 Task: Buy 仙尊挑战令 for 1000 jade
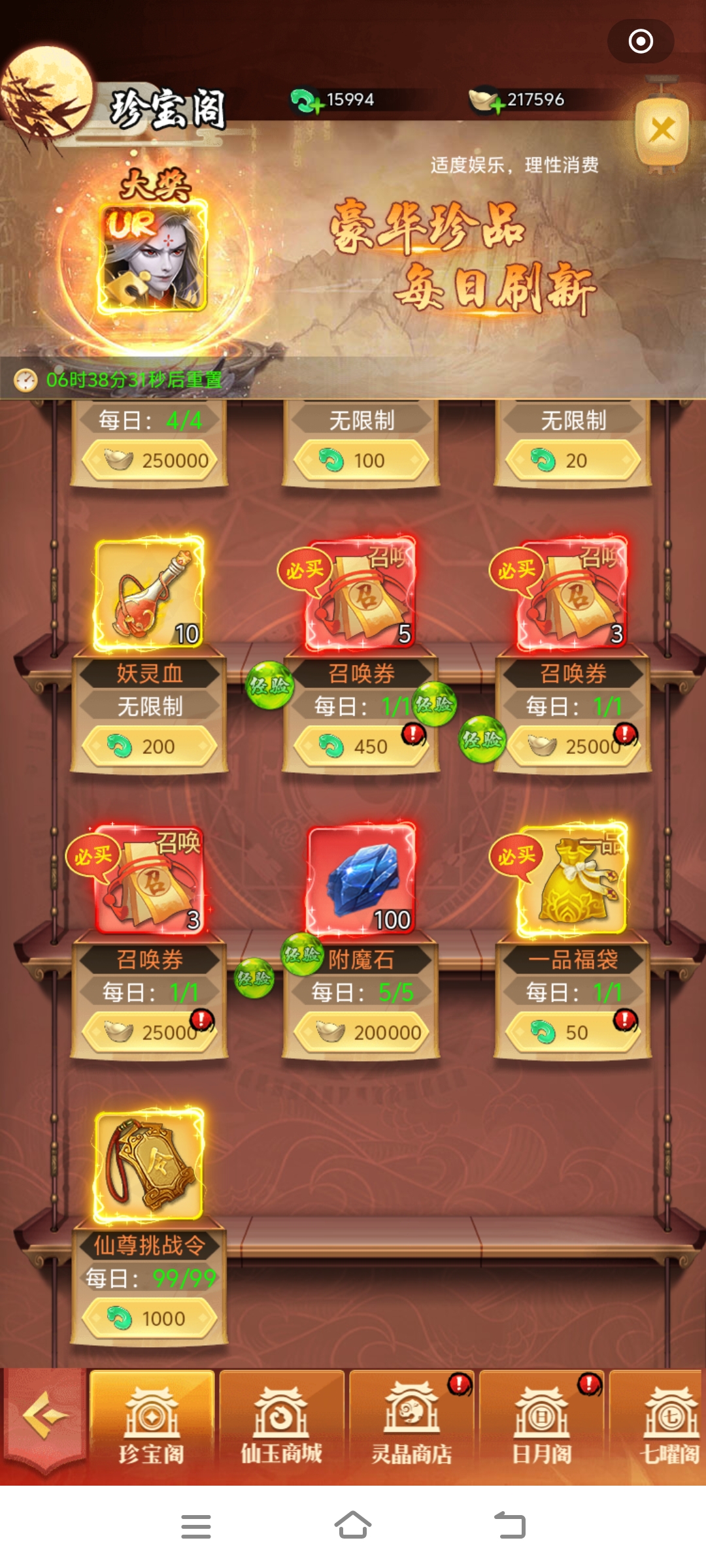150,1318
